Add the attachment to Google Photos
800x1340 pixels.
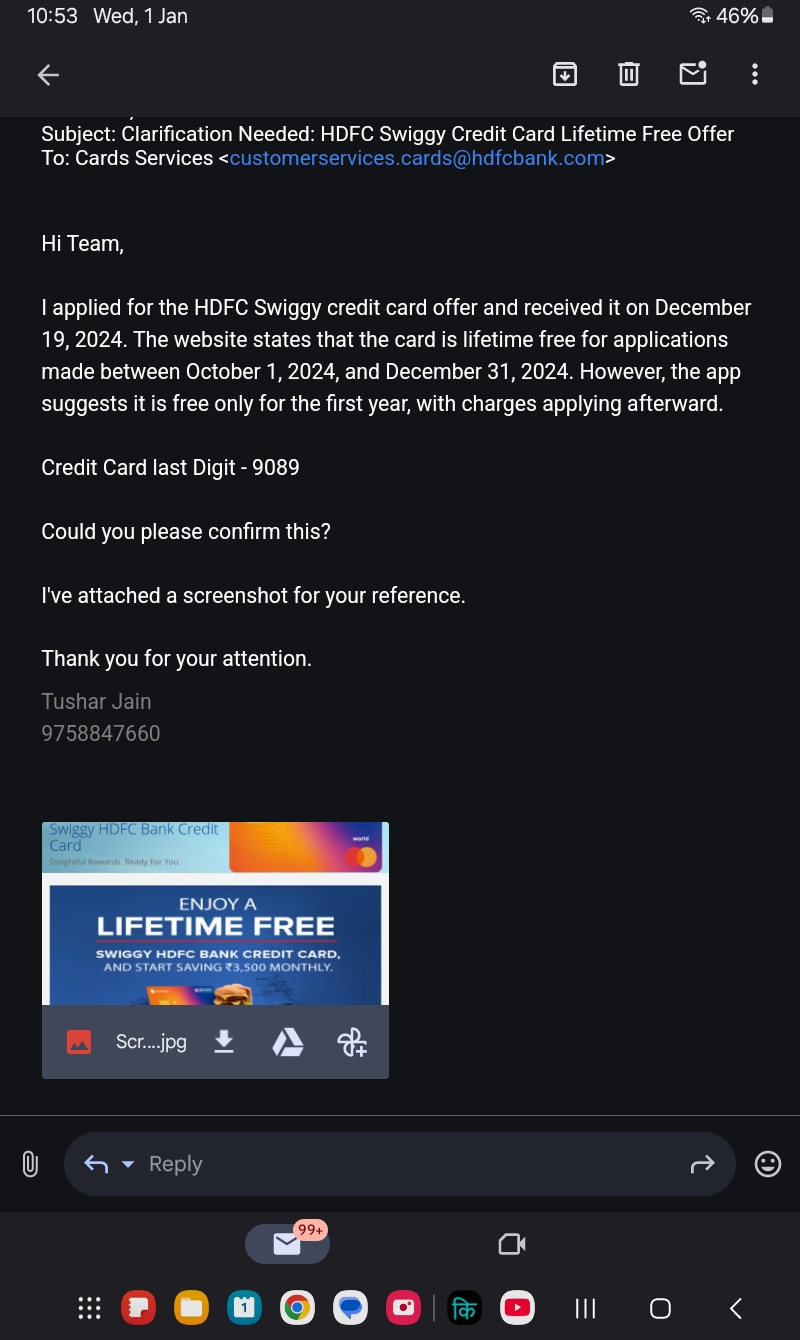(x=352, y=1043)
